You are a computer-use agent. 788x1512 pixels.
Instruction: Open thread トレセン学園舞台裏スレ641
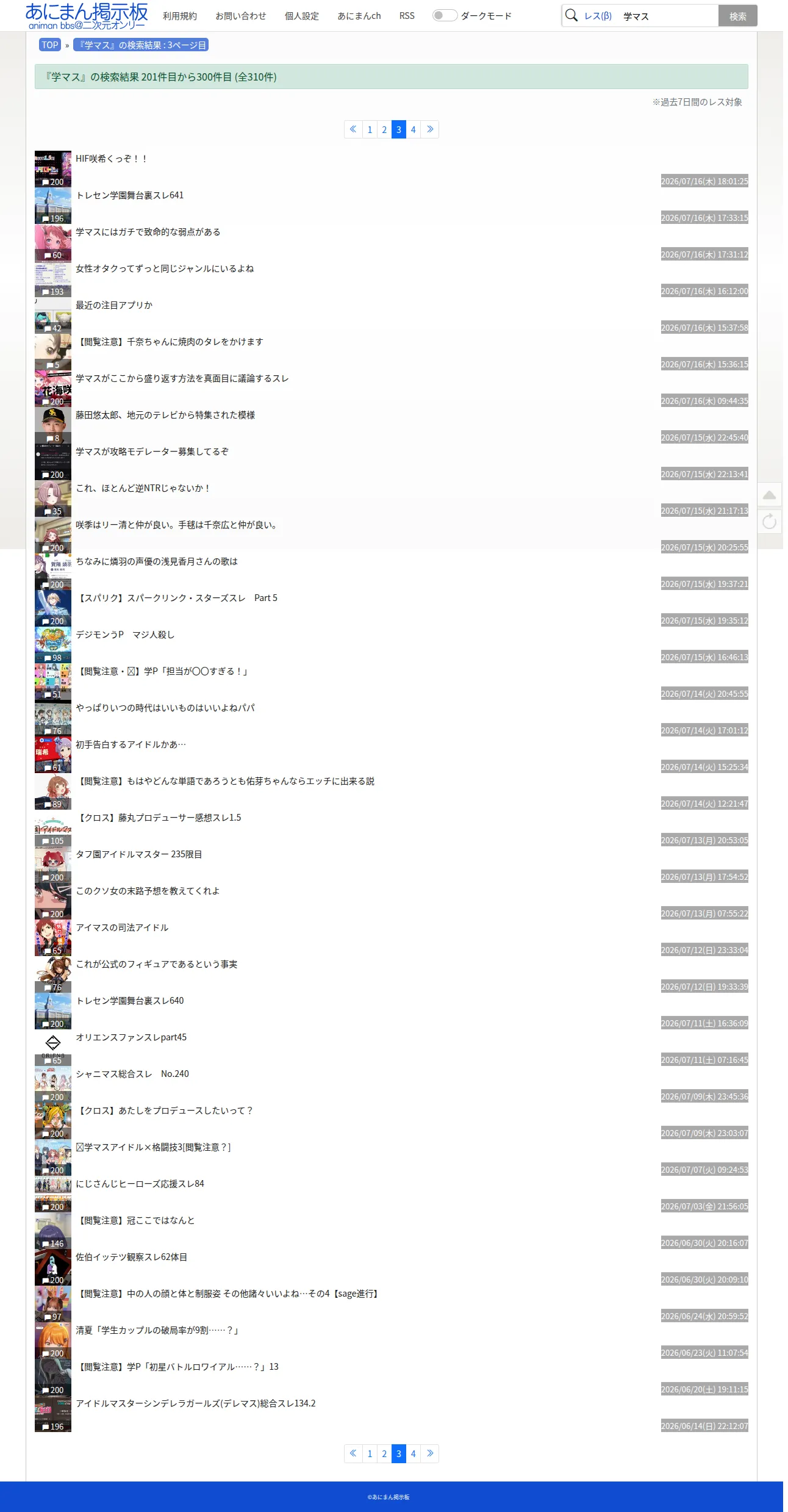point(129,195)
